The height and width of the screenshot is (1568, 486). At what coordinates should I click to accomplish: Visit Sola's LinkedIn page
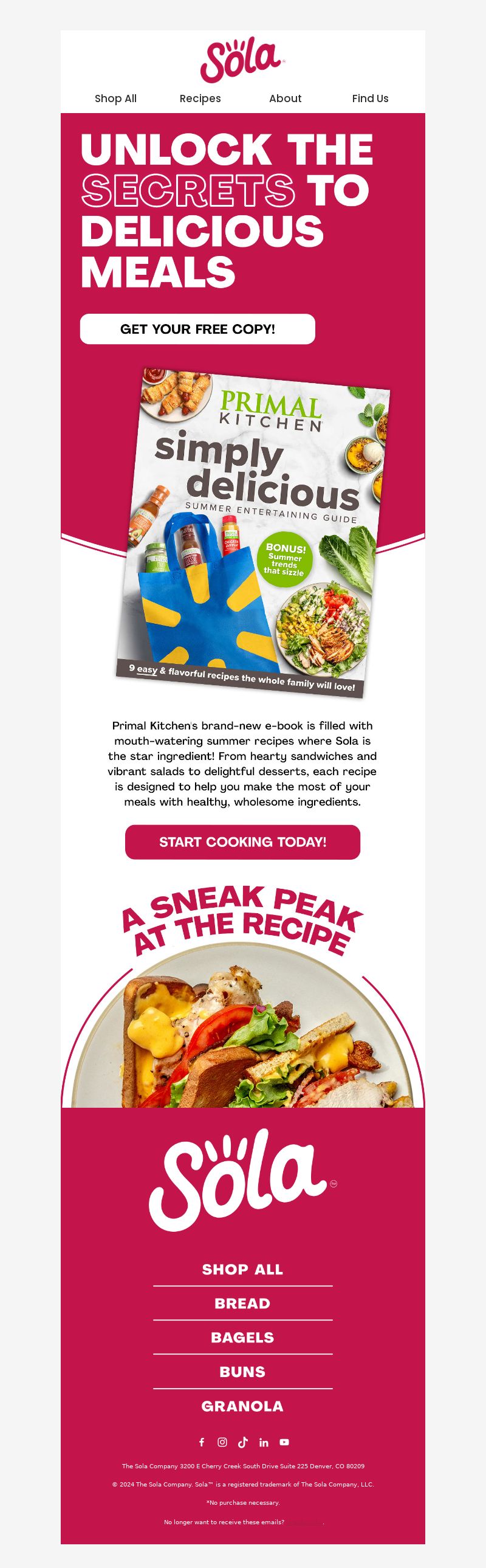pyautogui.click(x=264, y=1442)
